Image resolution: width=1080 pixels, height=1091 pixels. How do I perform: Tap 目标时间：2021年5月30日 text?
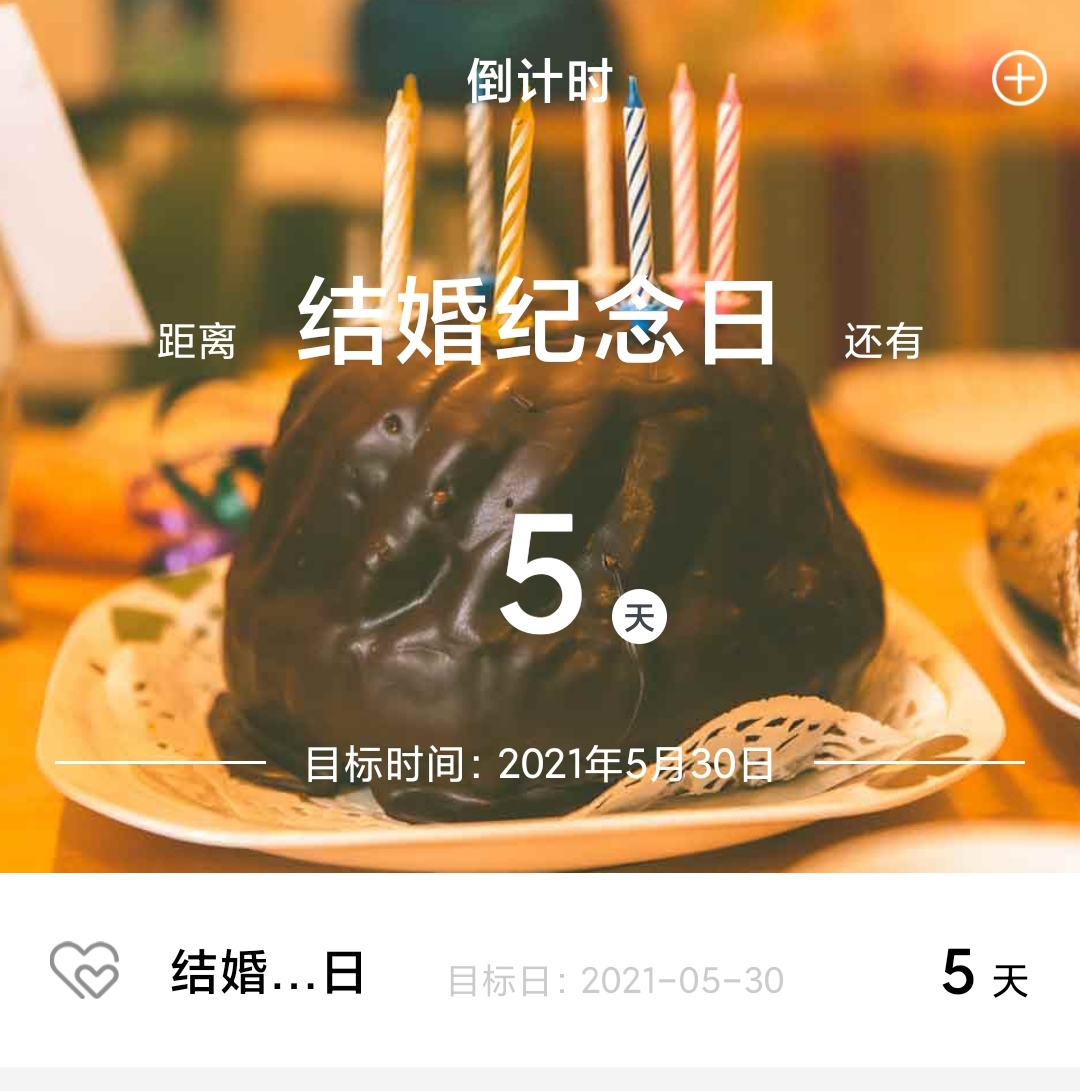coord(540,762)
